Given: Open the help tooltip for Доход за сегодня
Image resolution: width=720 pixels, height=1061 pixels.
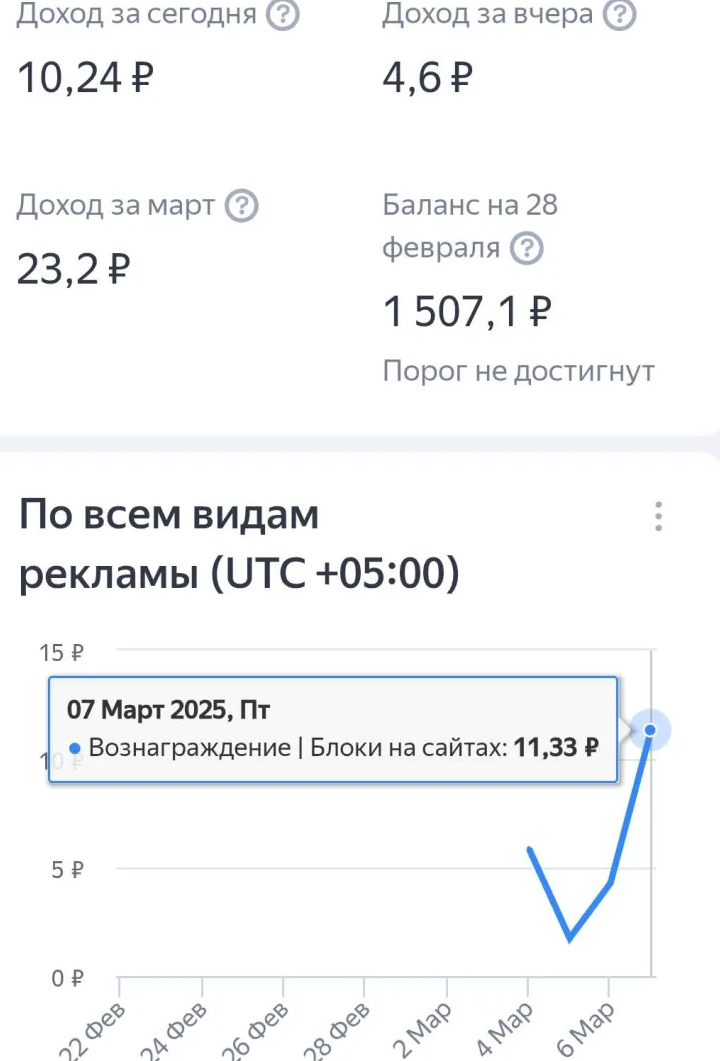Looking at the screenshot, I should pos(284,15).
